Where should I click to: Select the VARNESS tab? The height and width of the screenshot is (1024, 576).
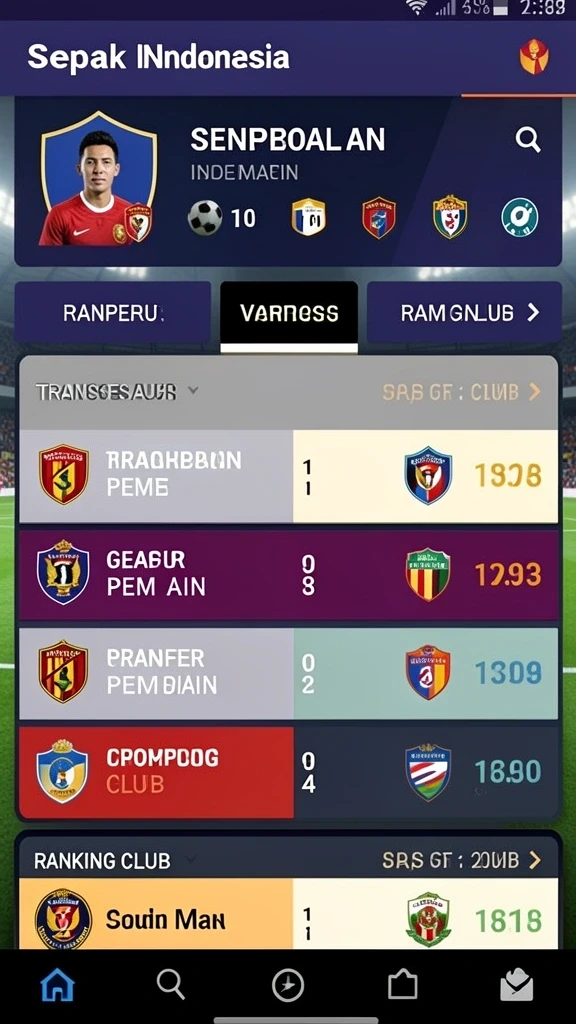[x=289, y=315]
